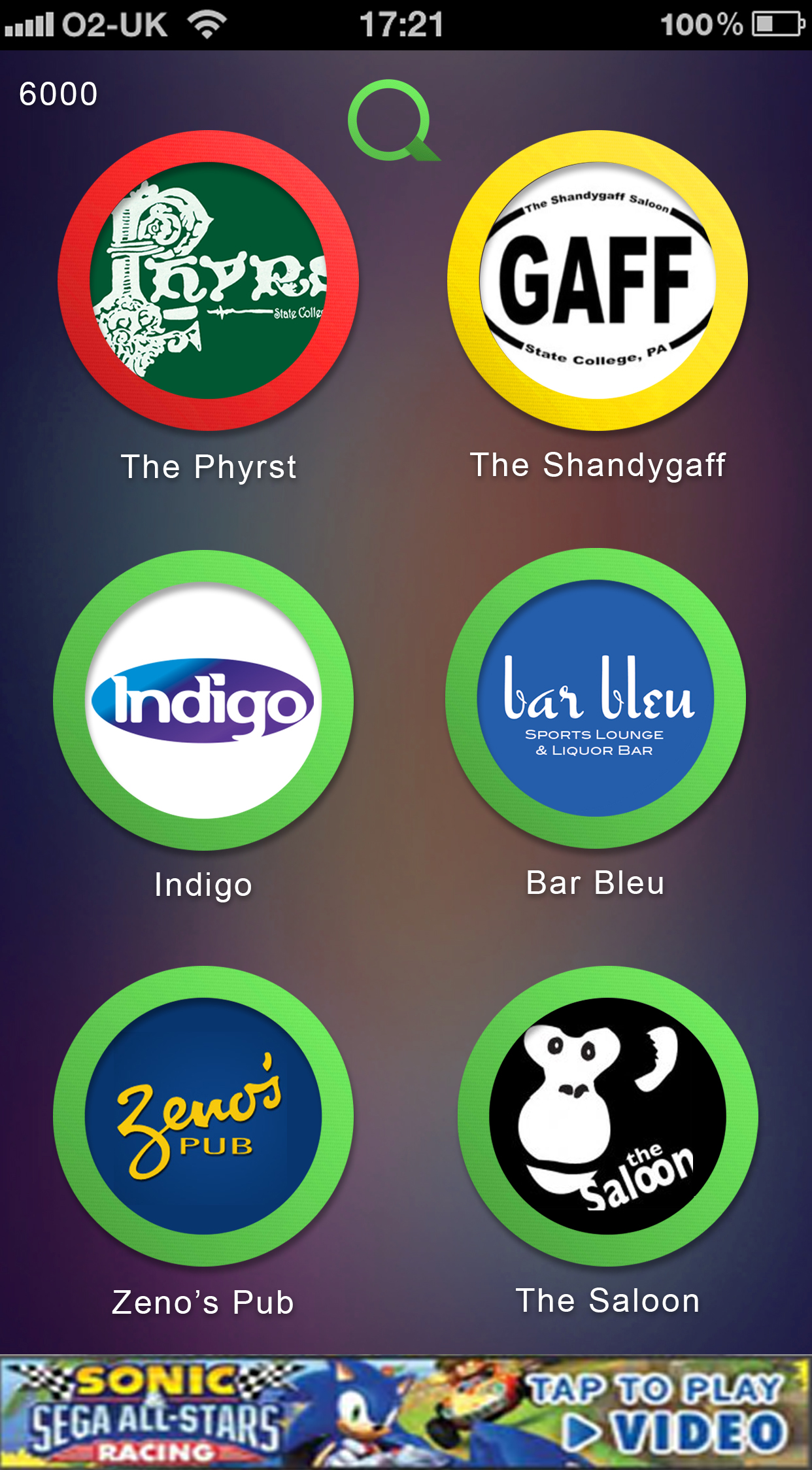The width and height of the screenshot is (812, 1470).
Task: Open the Indigo venue
Action: (203, 700)
